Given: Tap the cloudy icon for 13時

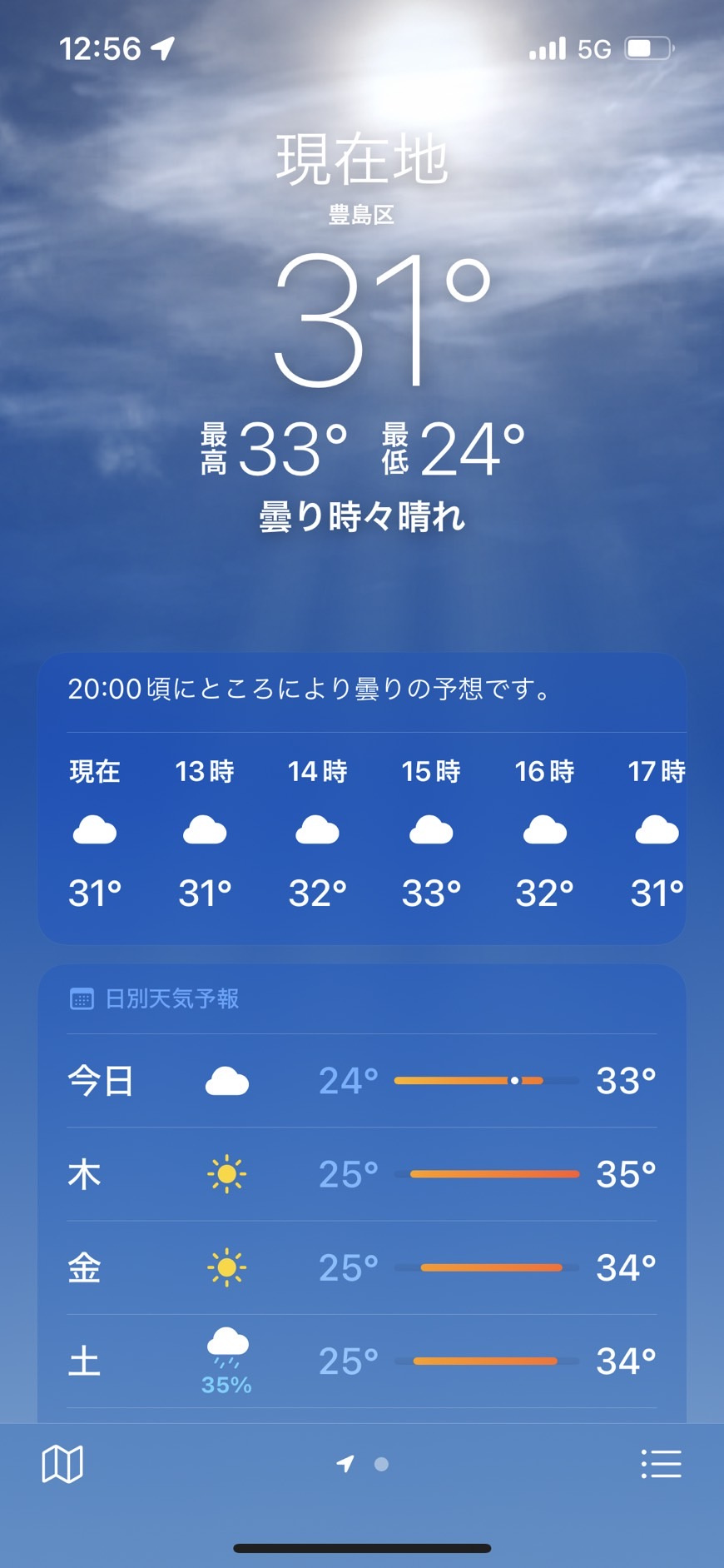Looking at the screenshot, I should coord(205,829).
